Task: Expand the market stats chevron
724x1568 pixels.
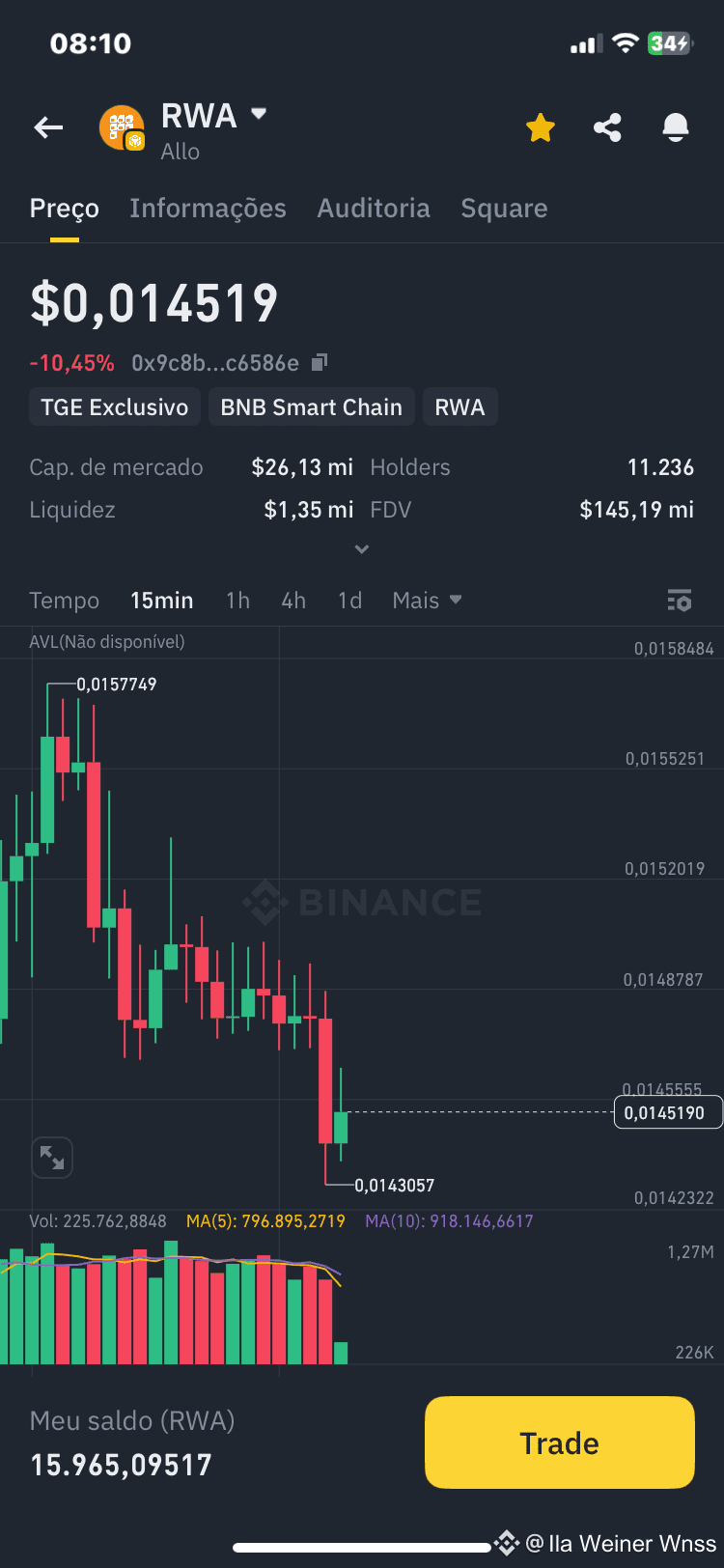Action: (x=361, y=548)
